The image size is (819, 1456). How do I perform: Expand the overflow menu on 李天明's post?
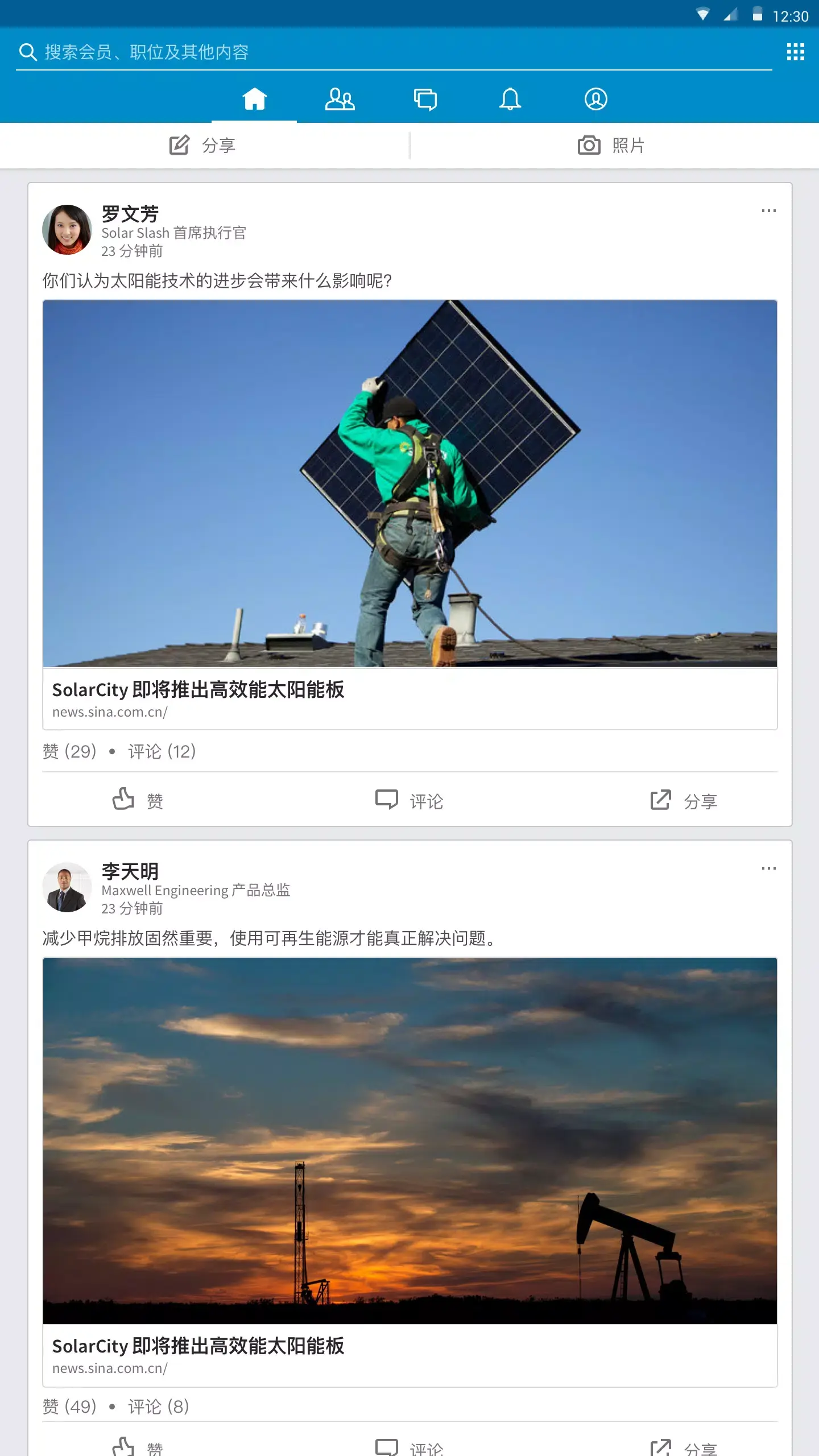click(x=768, y=868)
